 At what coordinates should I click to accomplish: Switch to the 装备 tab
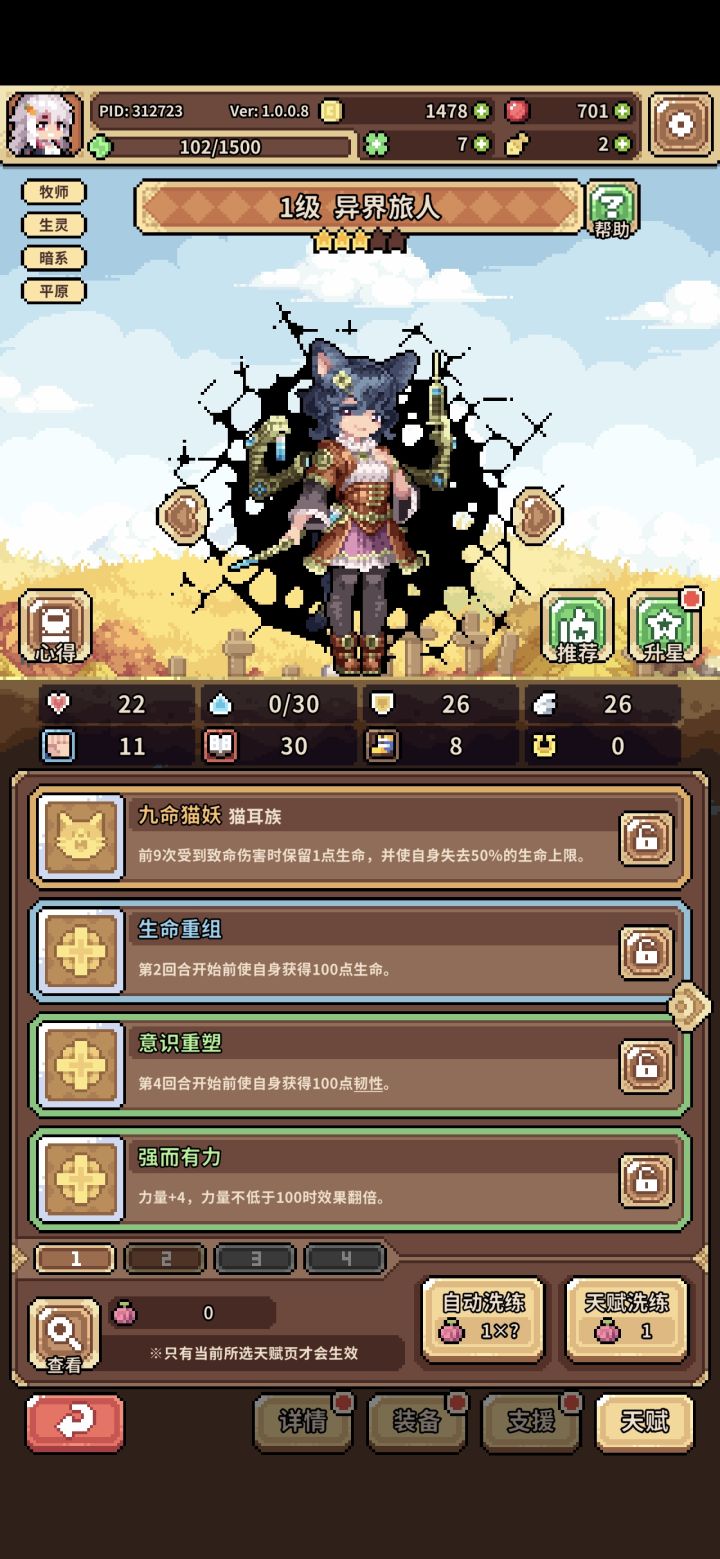(x=417, y=1421)
